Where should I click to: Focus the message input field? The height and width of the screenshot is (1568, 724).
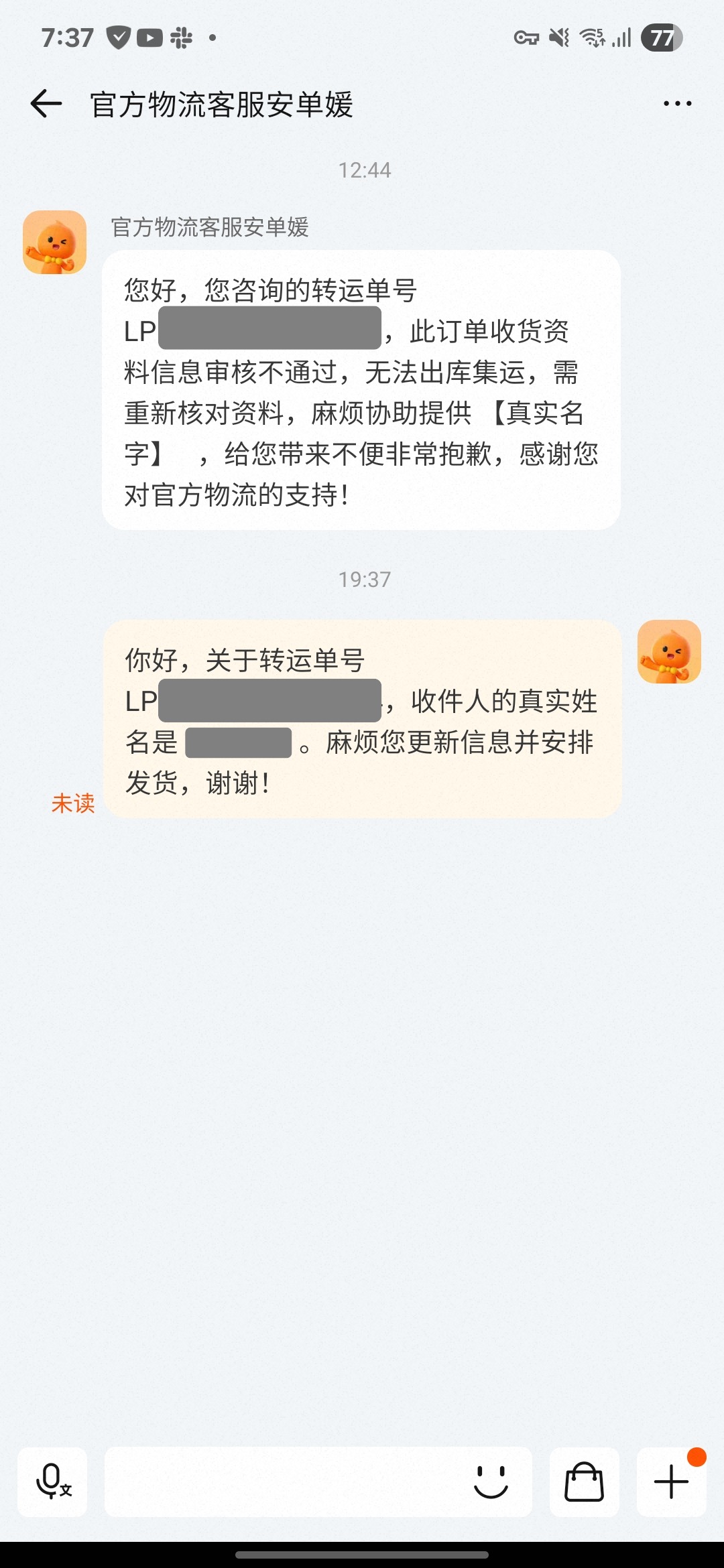282,1481
